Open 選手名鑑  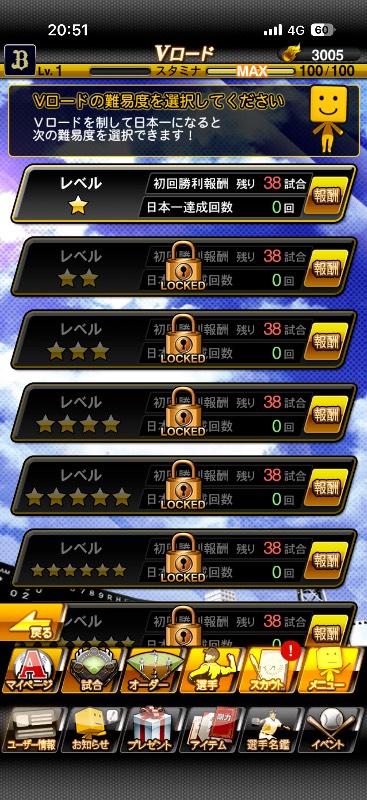pos(273,730)
